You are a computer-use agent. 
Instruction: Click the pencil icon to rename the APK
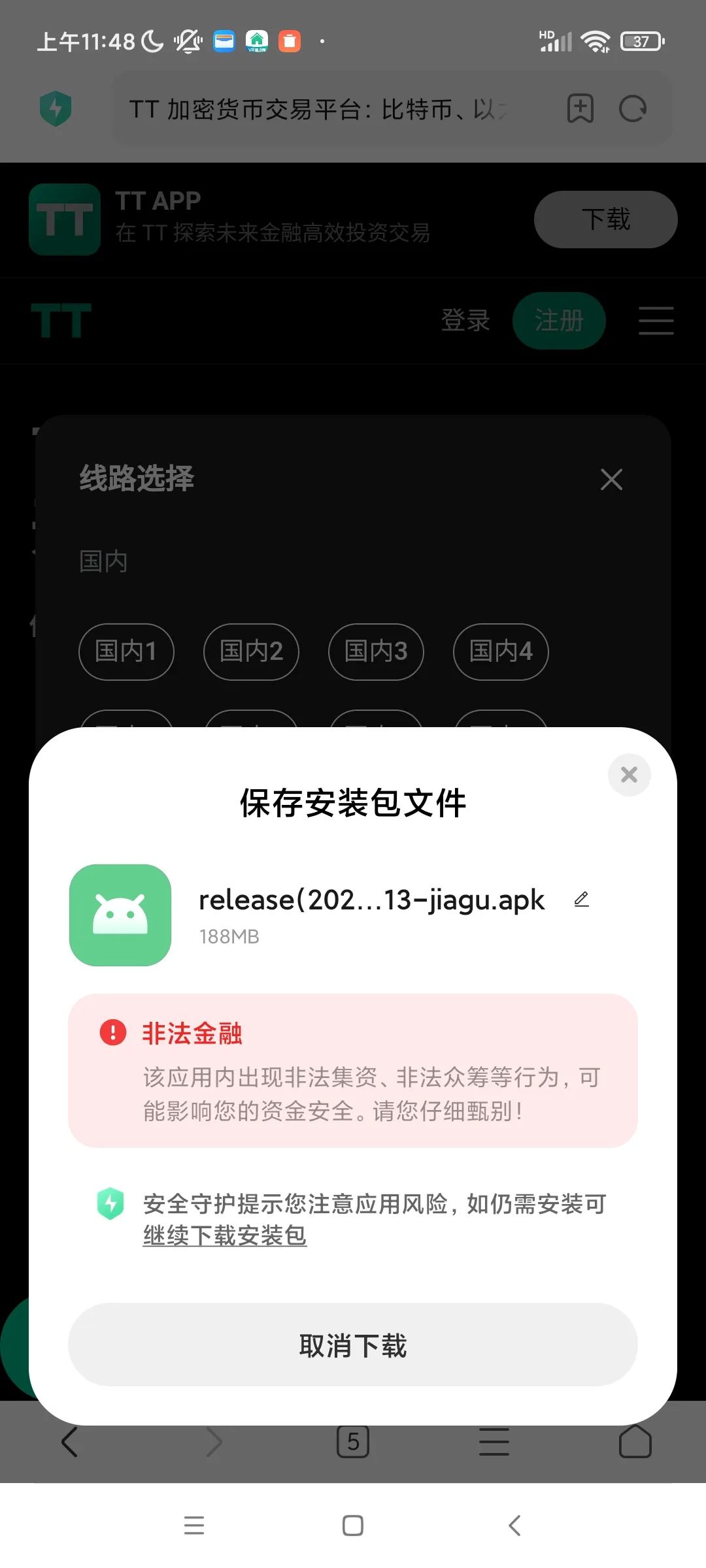click(x=581, y=898)
